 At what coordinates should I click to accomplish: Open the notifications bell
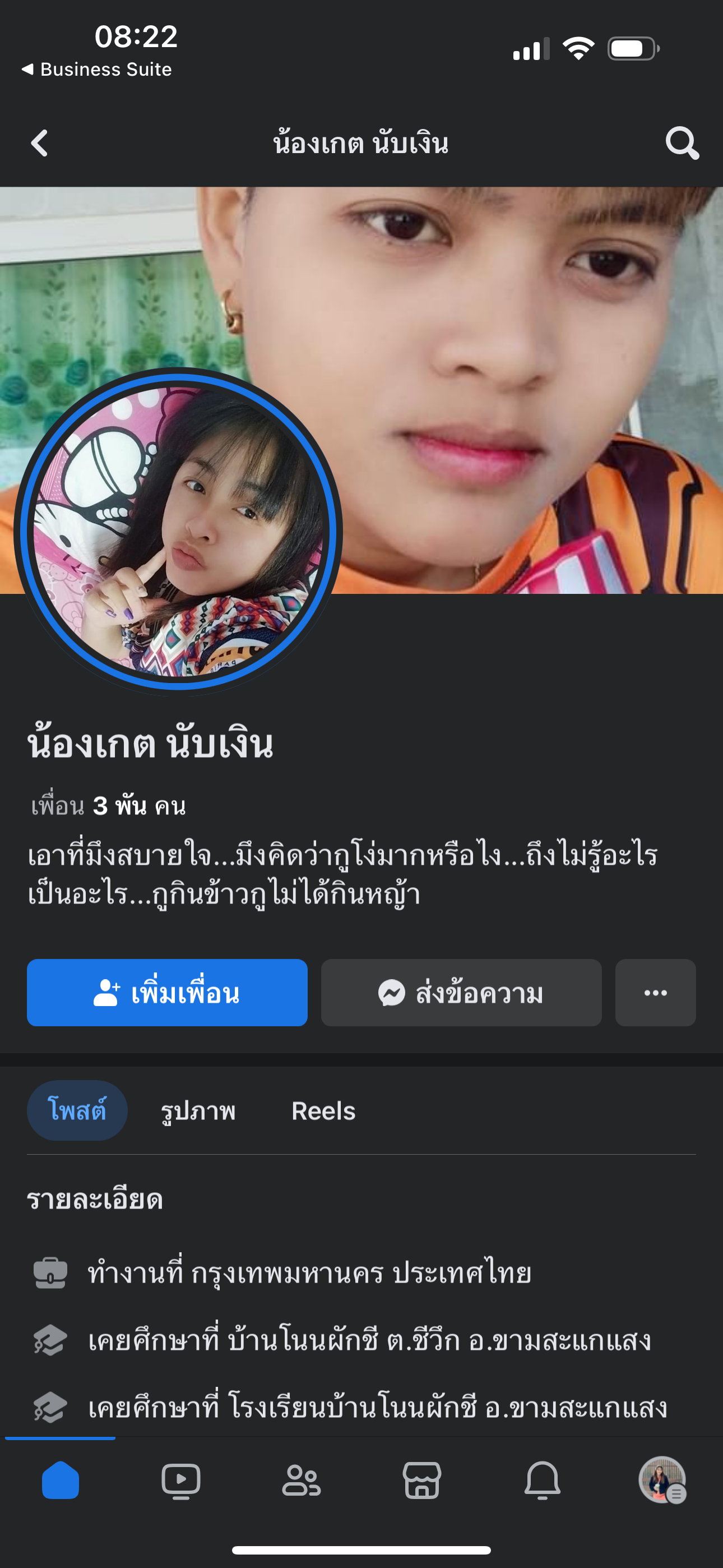coord(543,1480)
